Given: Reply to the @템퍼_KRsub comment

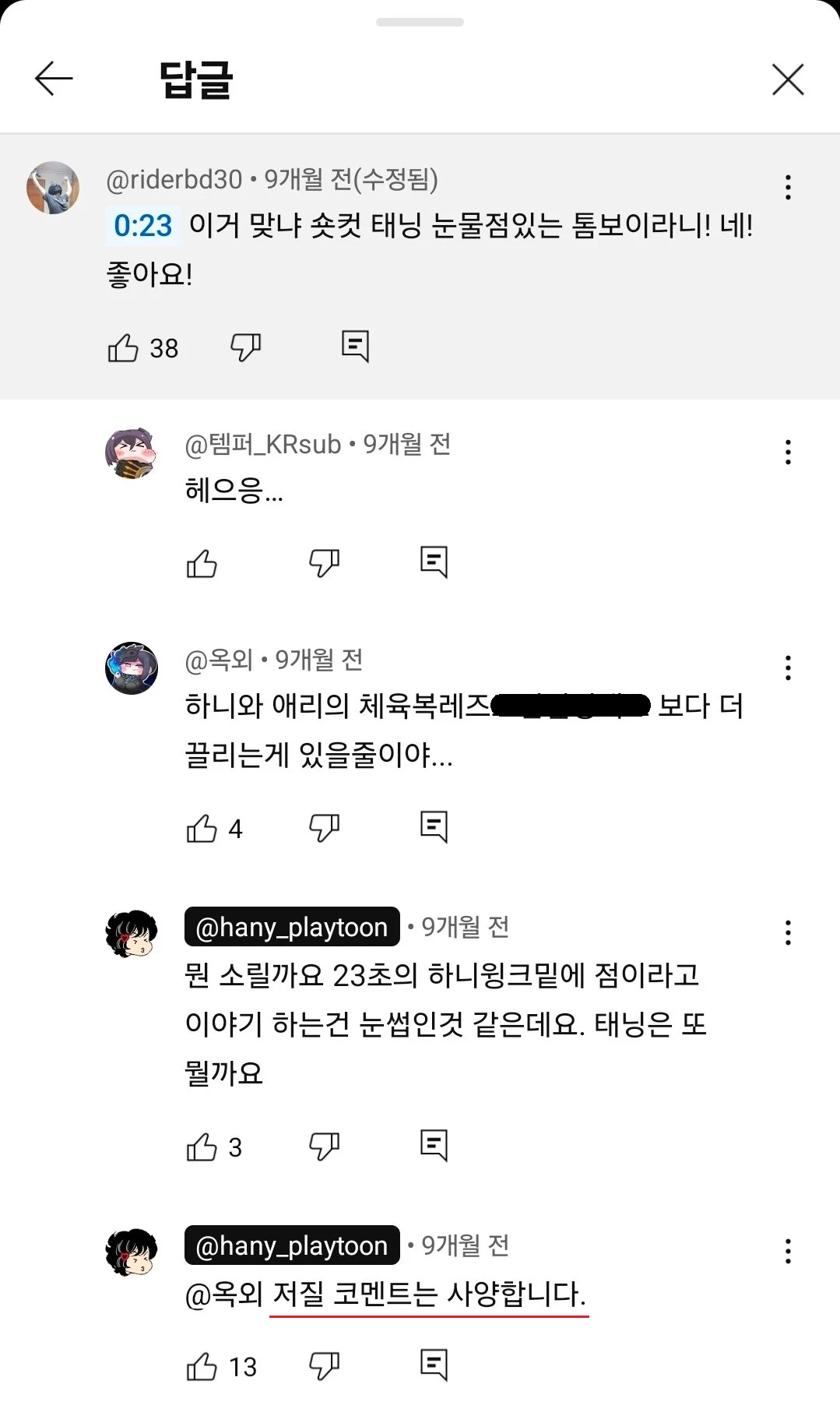Looking at the screenshot, I should [434, 562].
